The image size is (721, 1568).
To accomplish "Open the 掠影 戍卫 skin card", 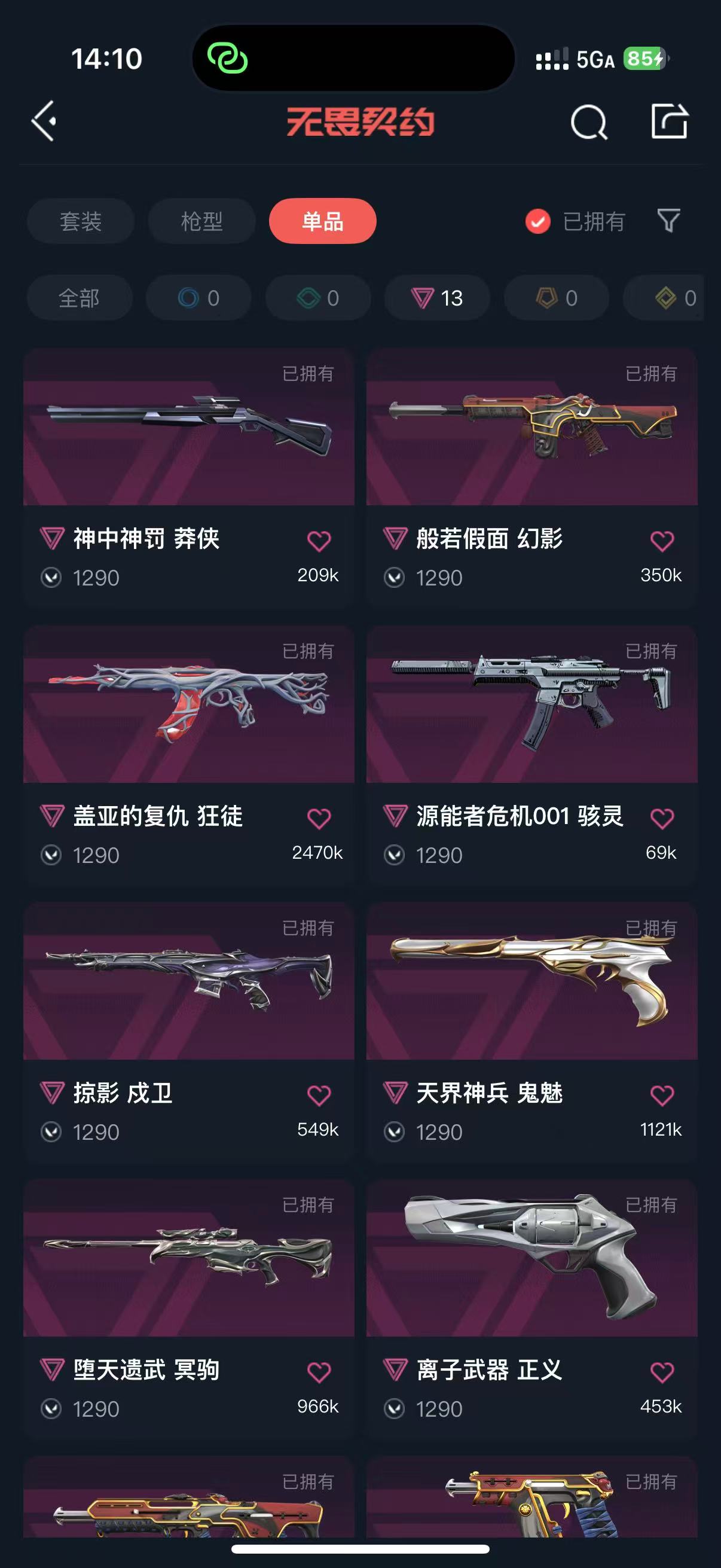I will 188,1032.
